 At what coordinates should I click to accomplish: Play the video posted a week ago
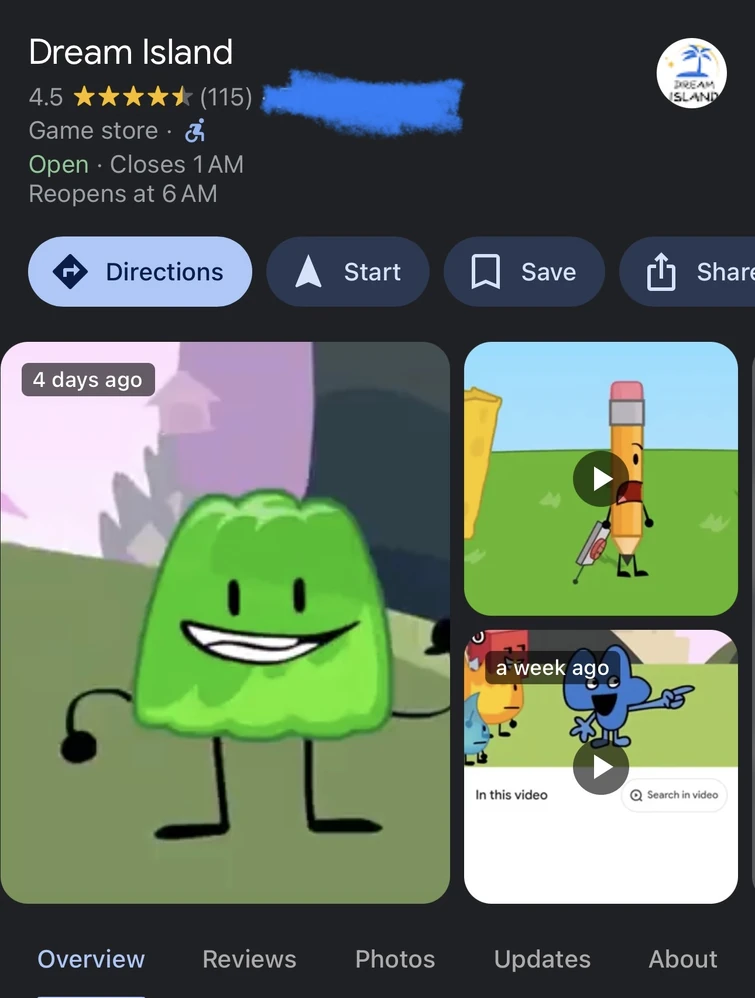coord(601,766)
